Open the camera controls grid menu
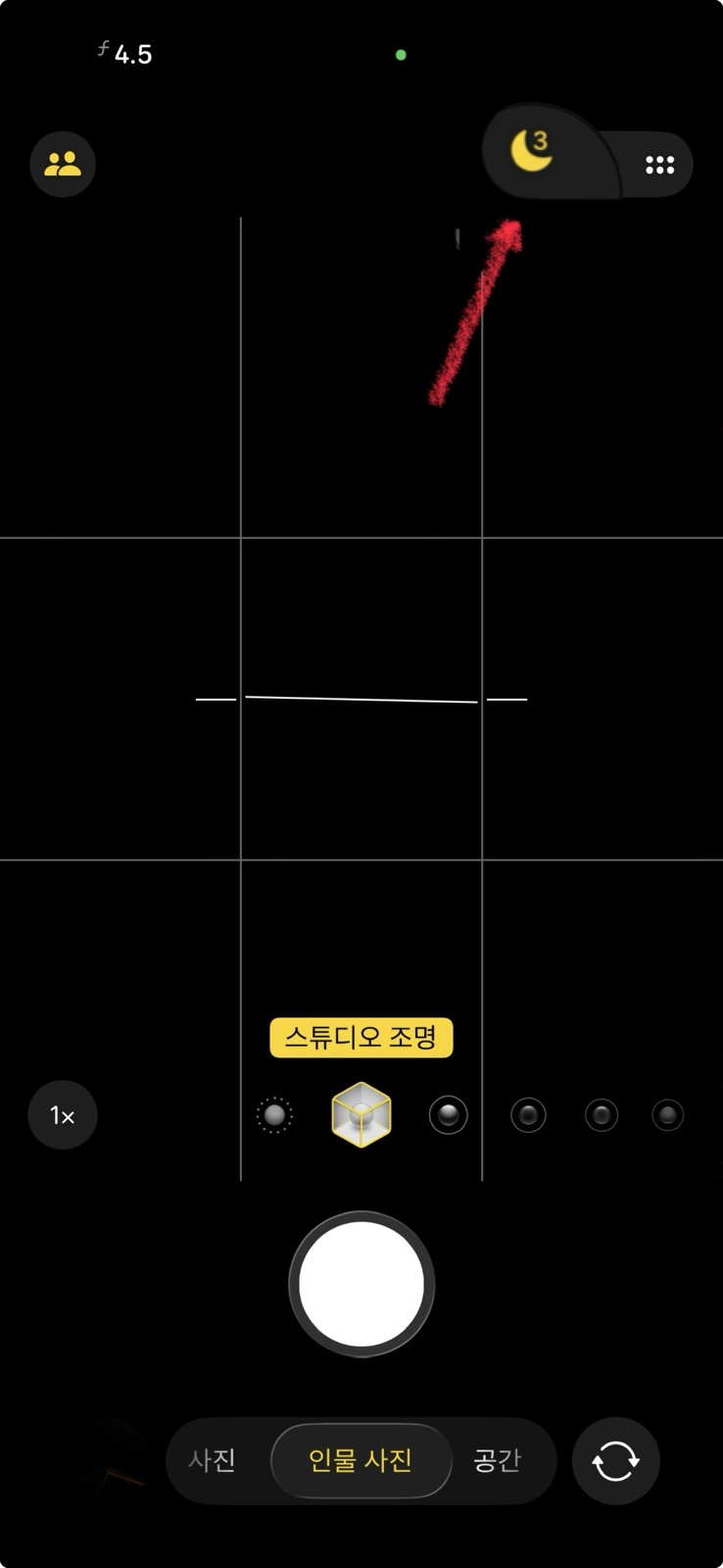723x1568 pixels. click(659, 165)
